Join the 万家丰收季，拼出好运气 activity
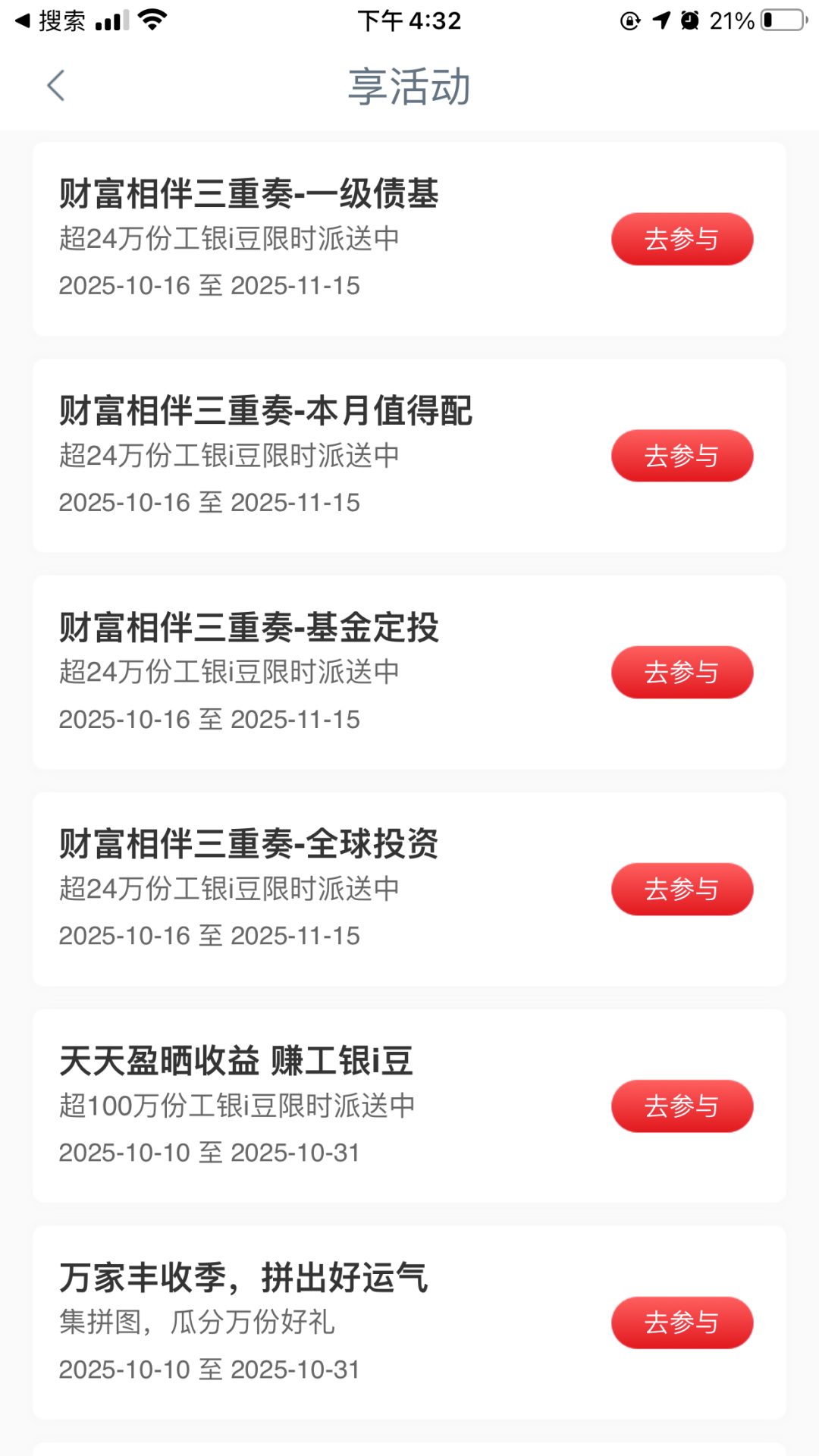819x1456 pixels. point(682,1323)
